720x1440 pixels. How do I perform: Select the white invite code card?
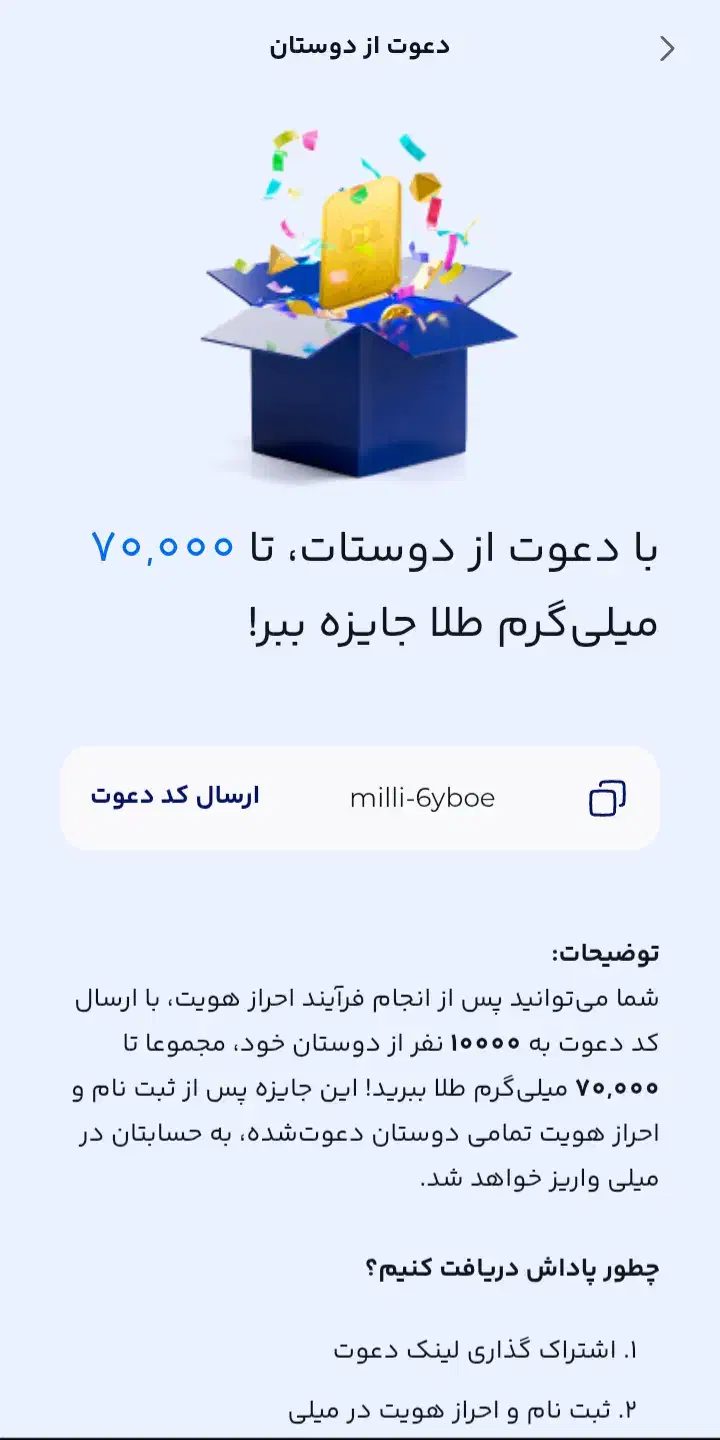pos(360,797)
